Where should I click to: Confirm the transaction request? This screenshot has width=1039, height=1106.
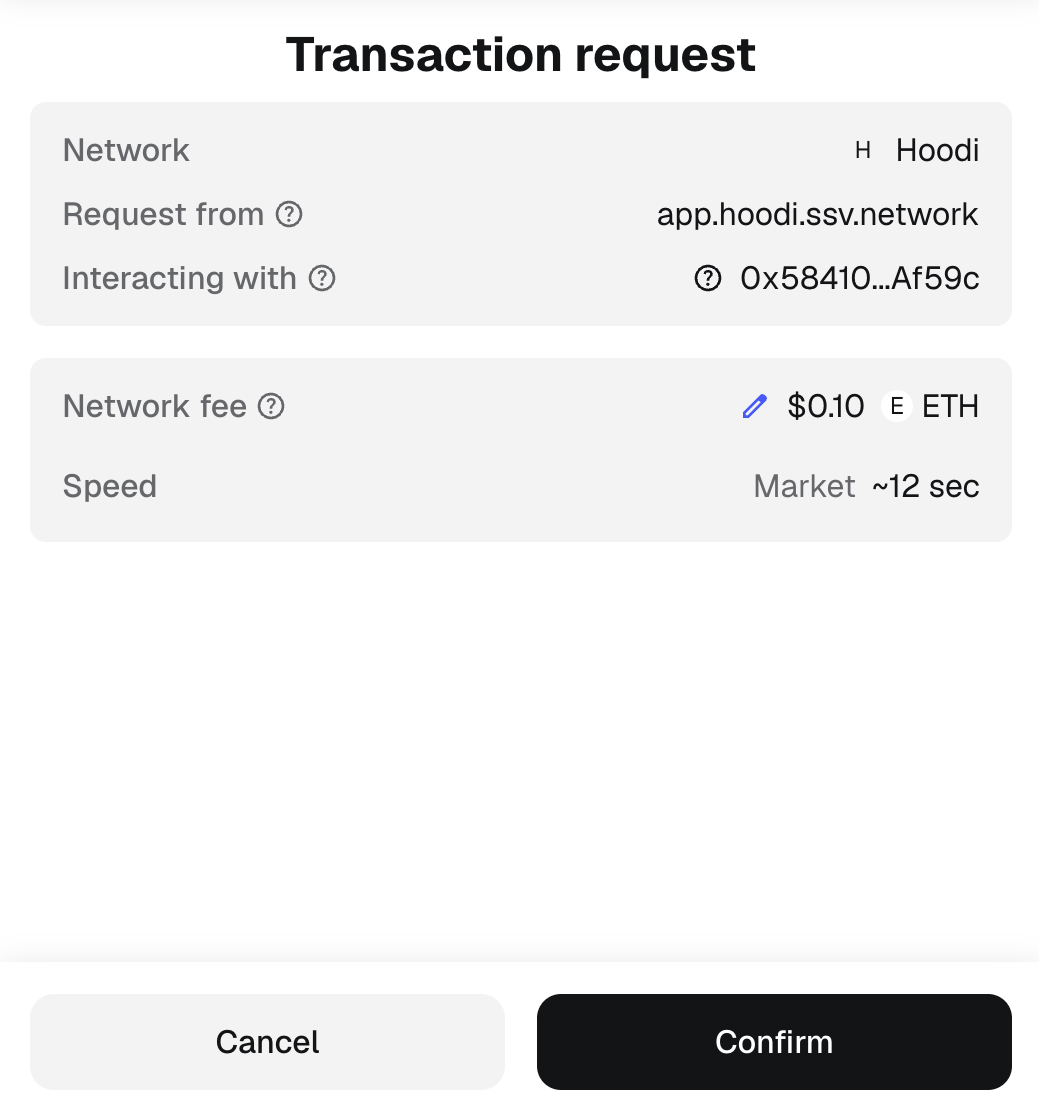(774, 1042)
